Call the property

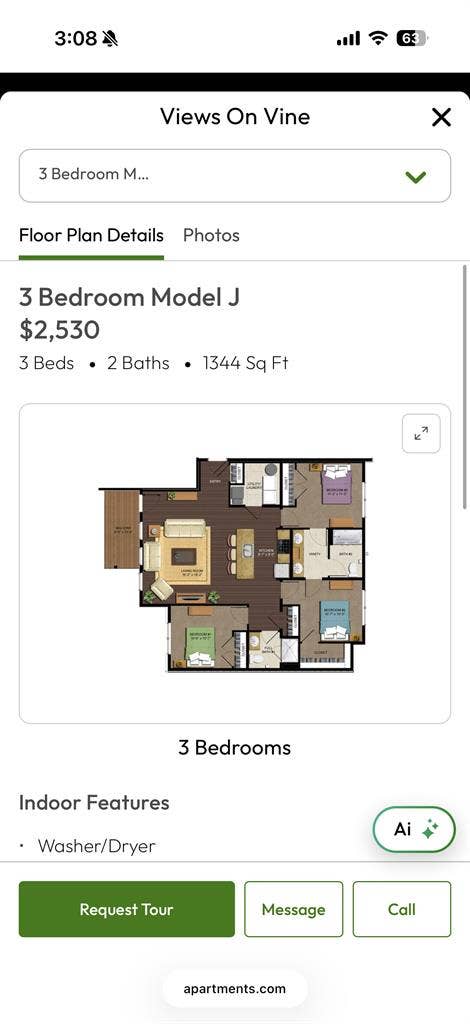(x=401, y=909)
